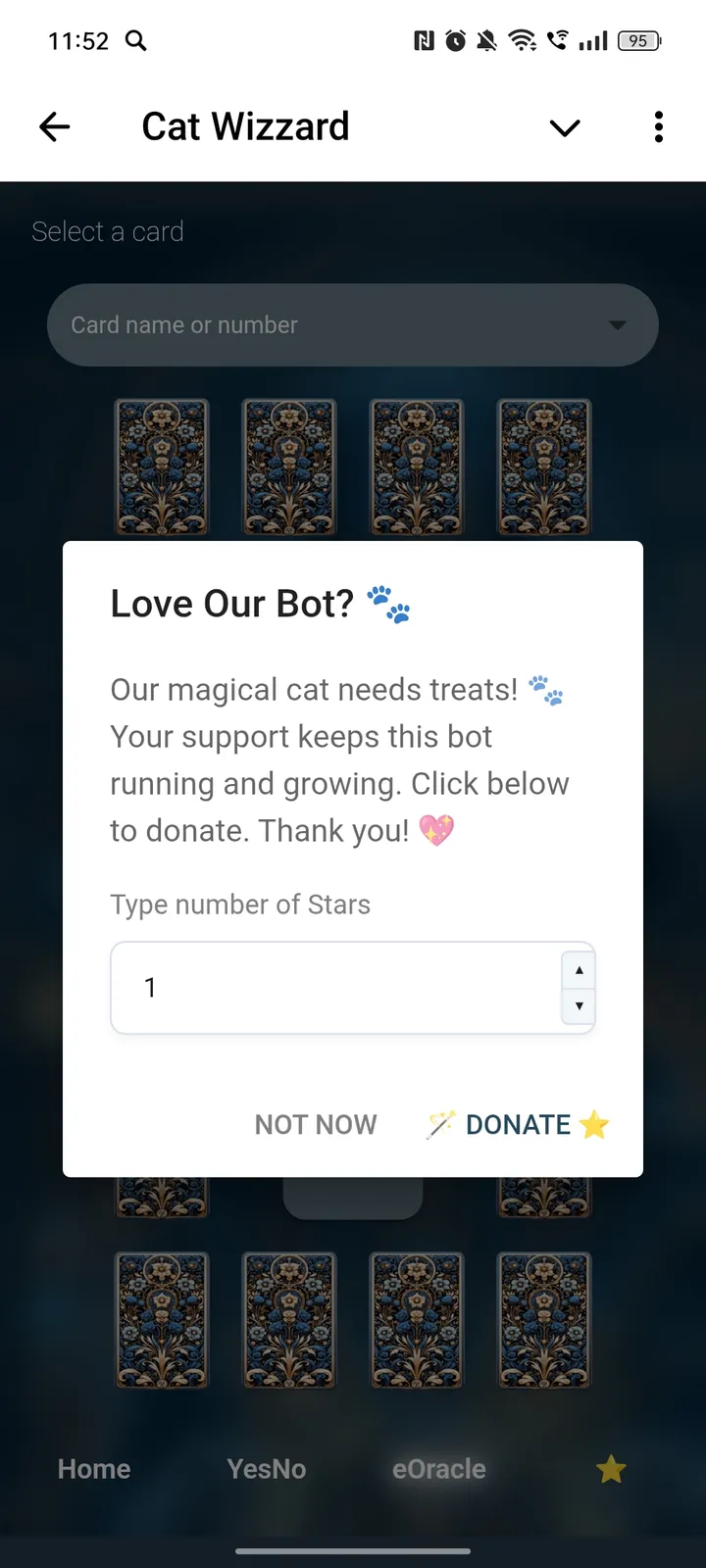The image size is (706, 1568).
Task: Tap the search icon in the status bar
Action: 135,41
